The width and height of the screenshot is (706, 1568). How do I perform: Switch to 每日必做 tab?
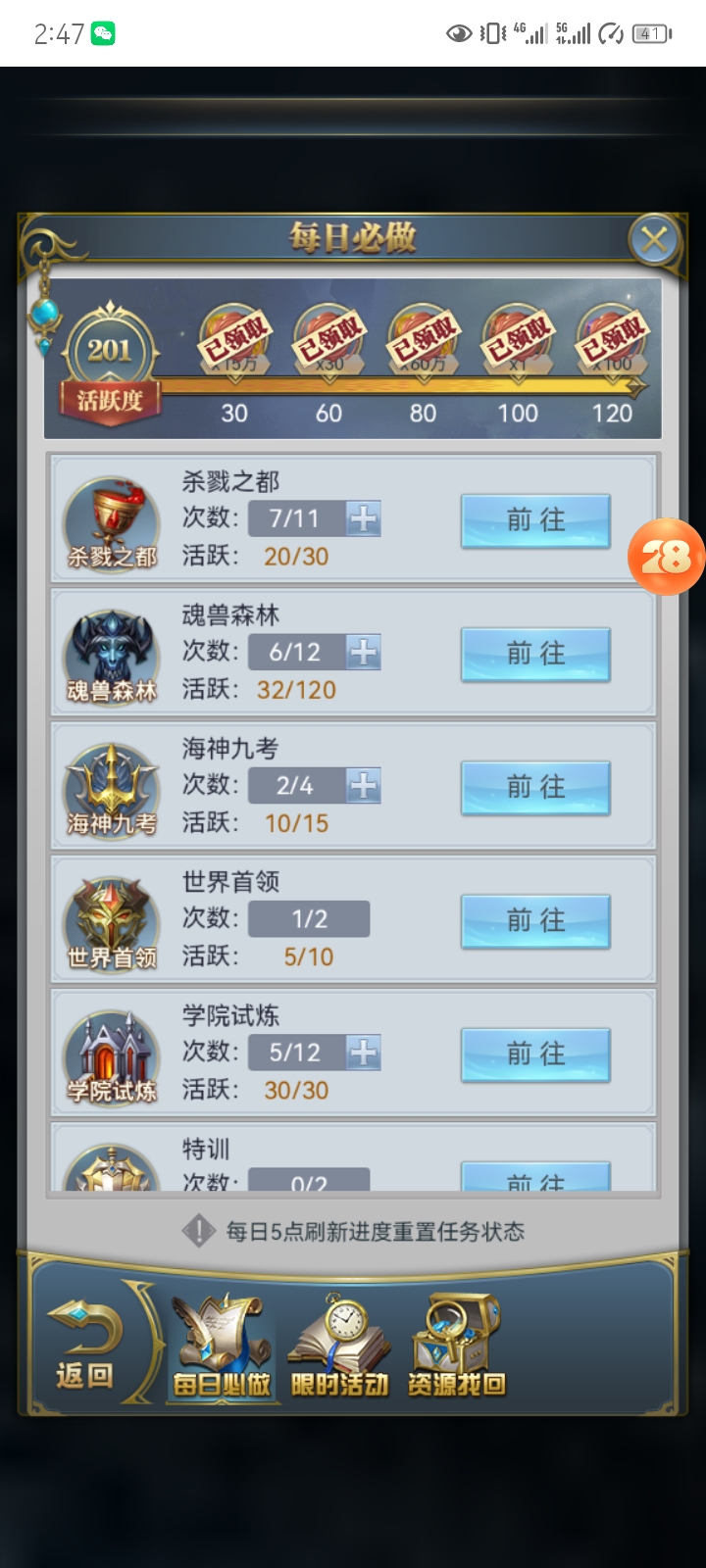pyautogui.click(x=222, y=1345)
